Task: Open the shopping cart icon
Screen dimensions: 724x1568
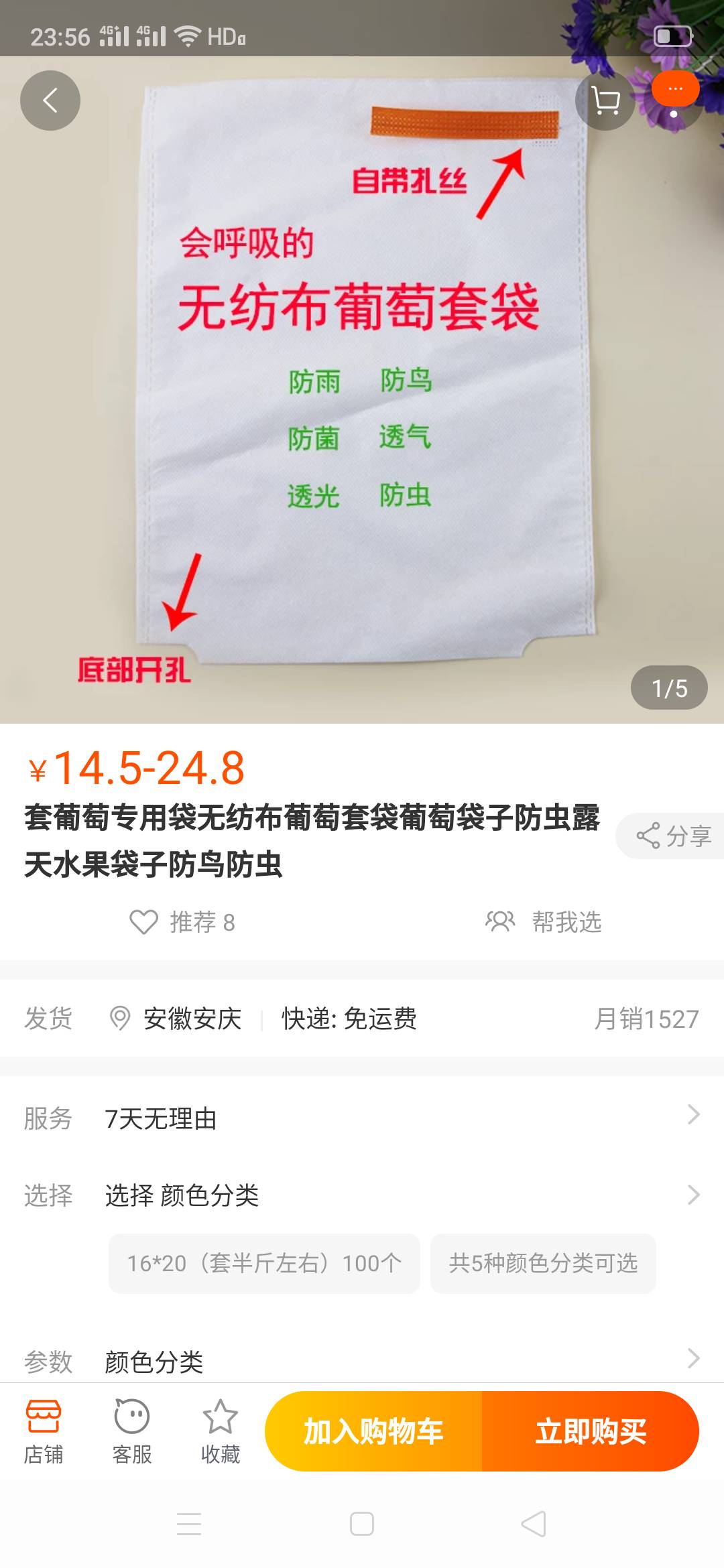Action: pyautogui.click(x=605, y=101)
